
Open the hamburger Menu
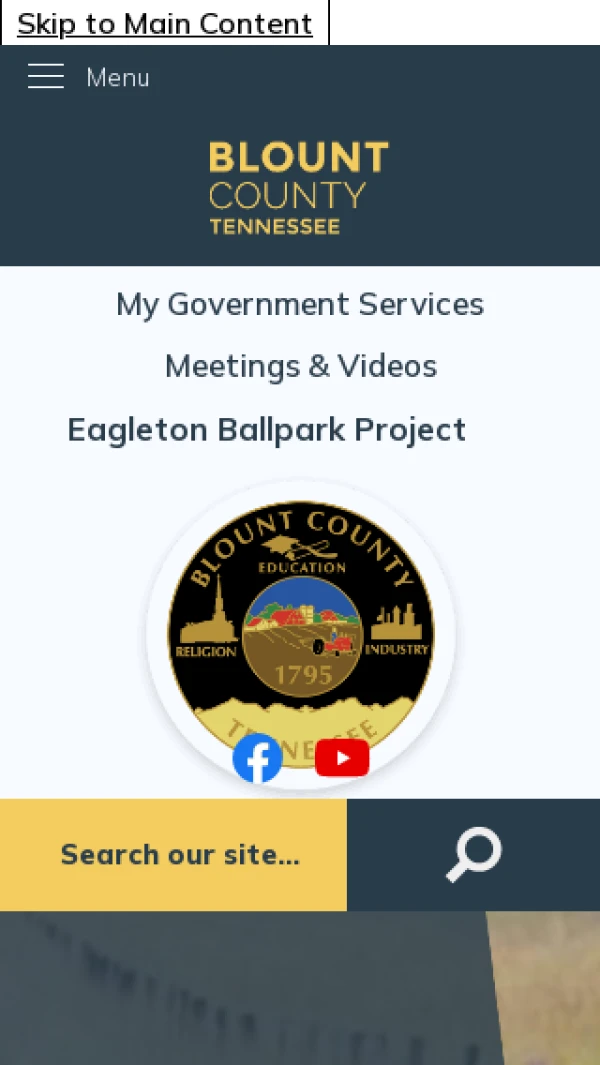click(88, 77)
